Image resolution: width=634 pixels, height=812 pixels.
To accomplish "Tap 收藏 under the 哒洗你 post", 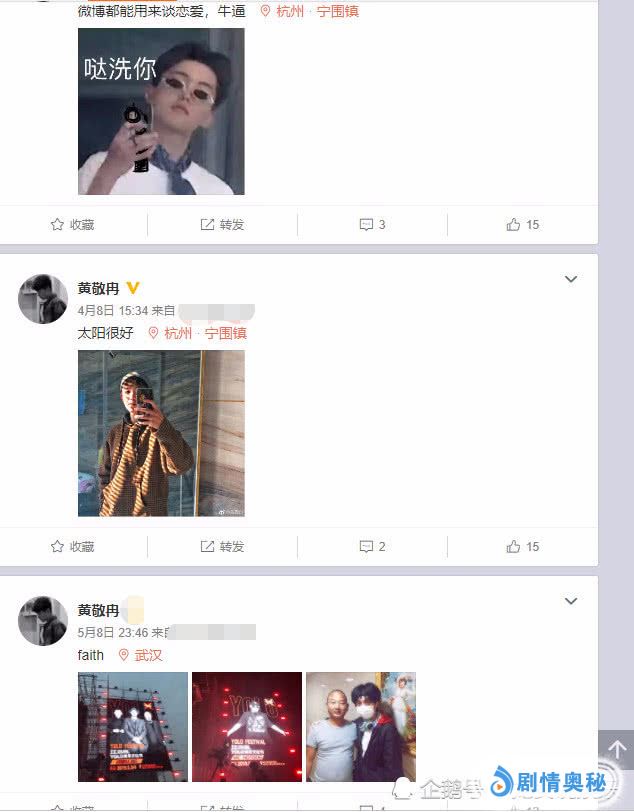I will pos(72,225).
